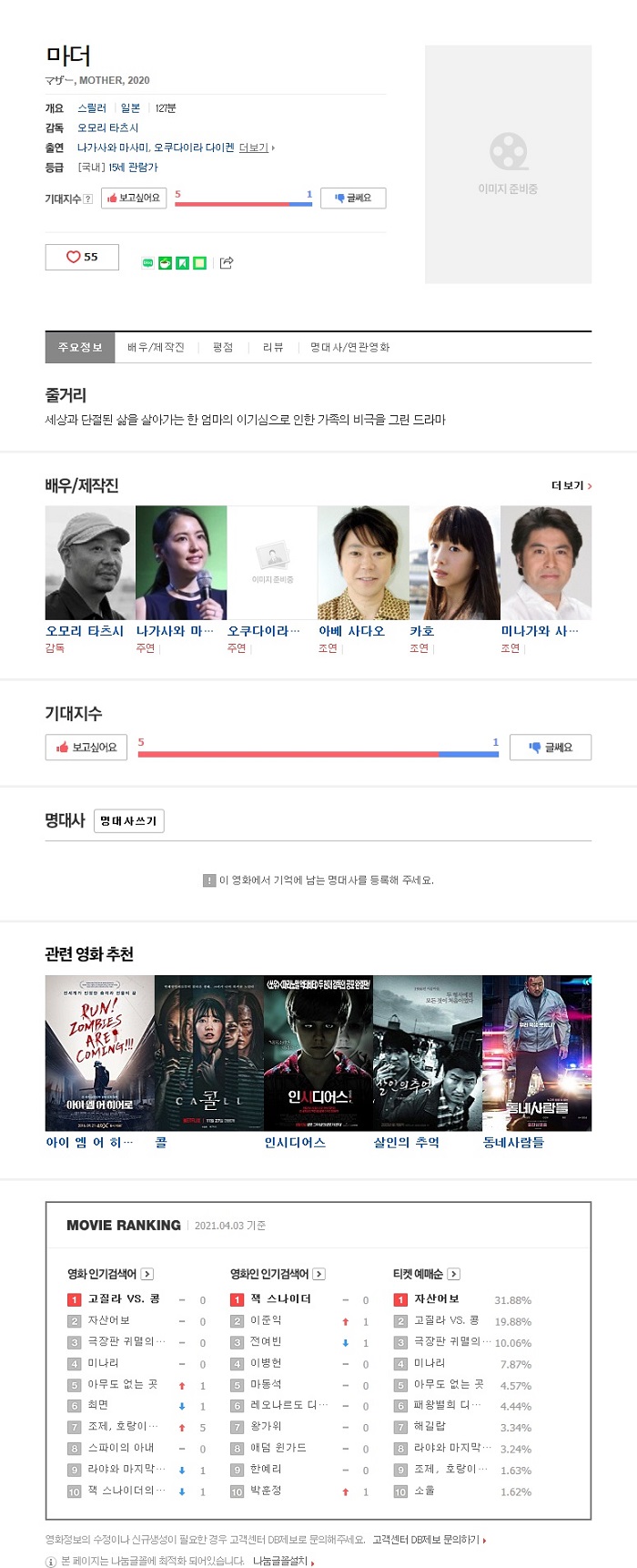Share this movie page

tap(227, 262)
